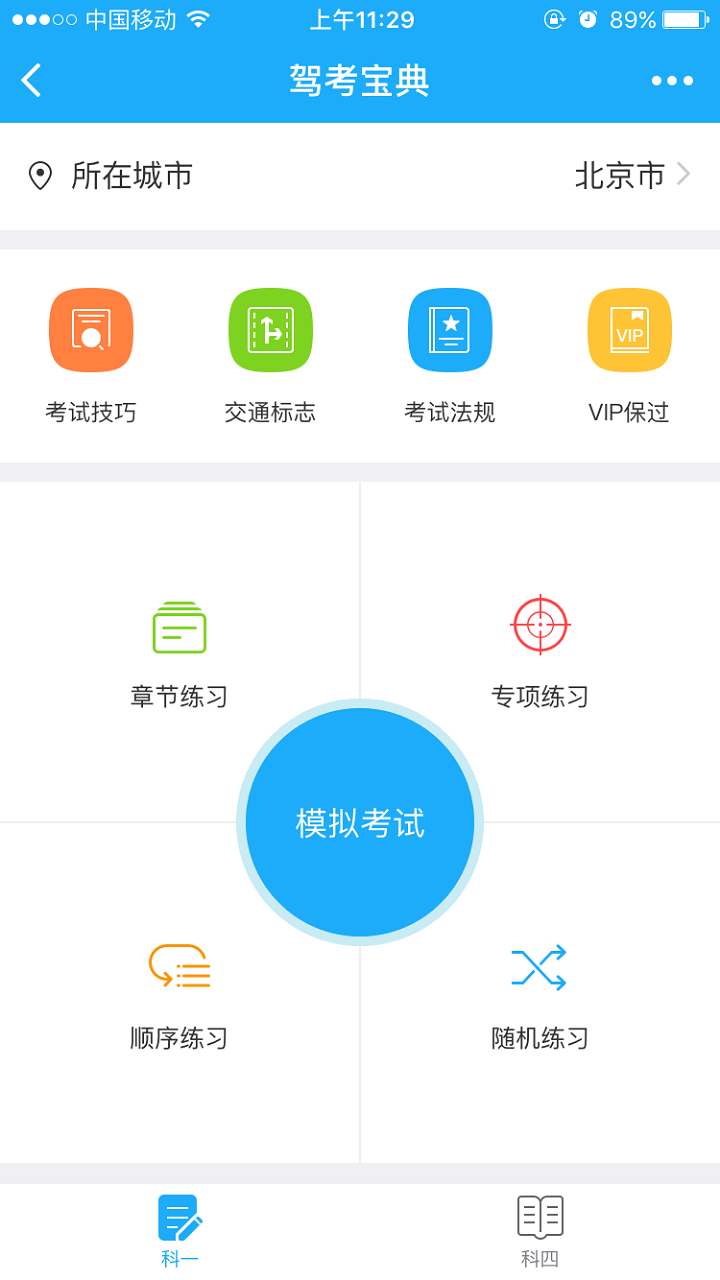
Task: Switch to the 科一 tab
Action: [x=180, y=1230]
